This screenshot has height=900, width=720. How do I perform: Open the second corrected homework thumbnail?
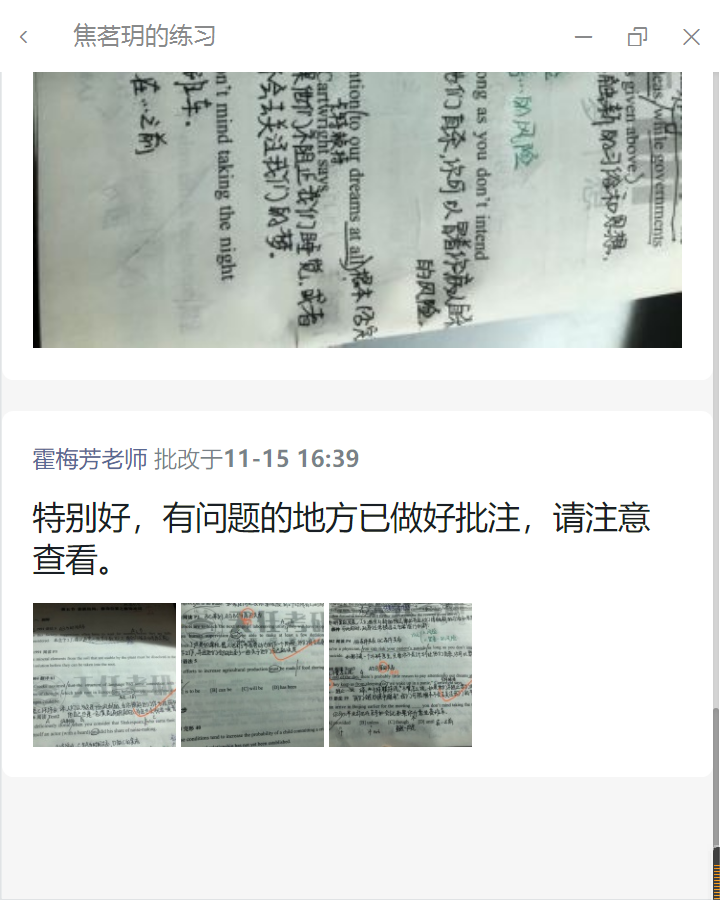point(252,674)
